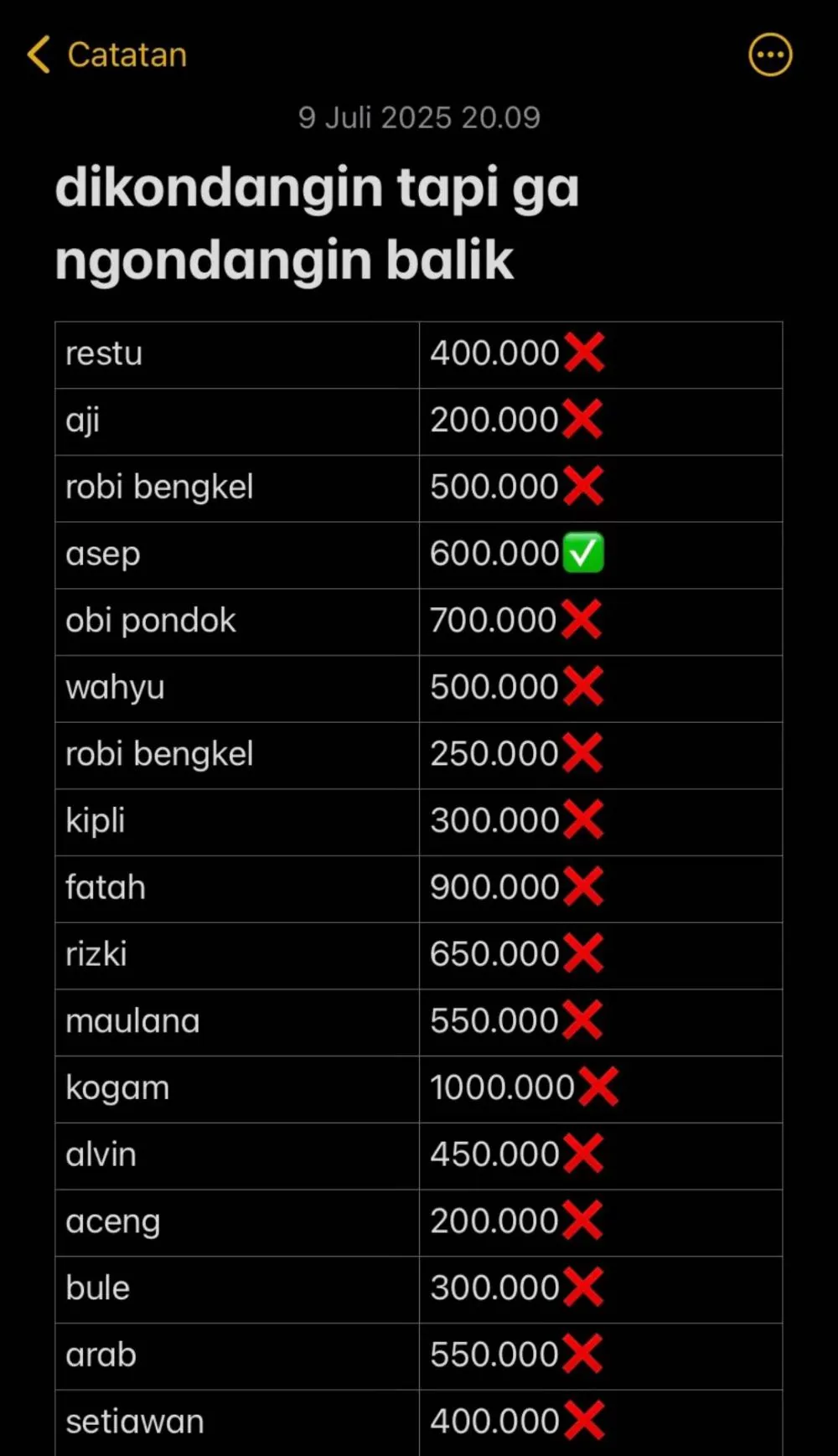
Task: Select the date stamp 9 Juli 2025 20.09
Action: [419, 118]
